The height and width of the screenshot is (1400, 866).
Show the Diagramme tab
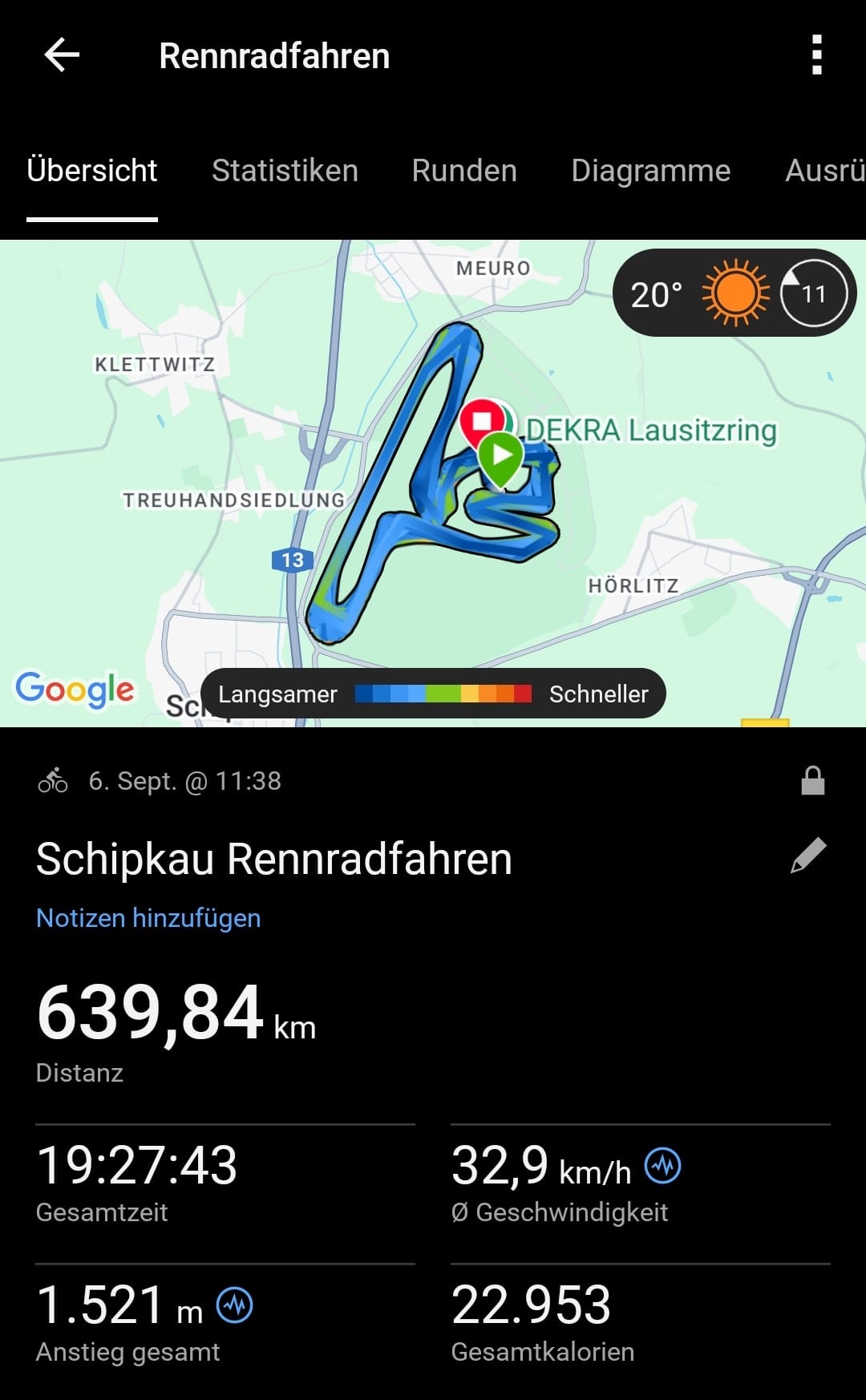click(x=650, y=171)
